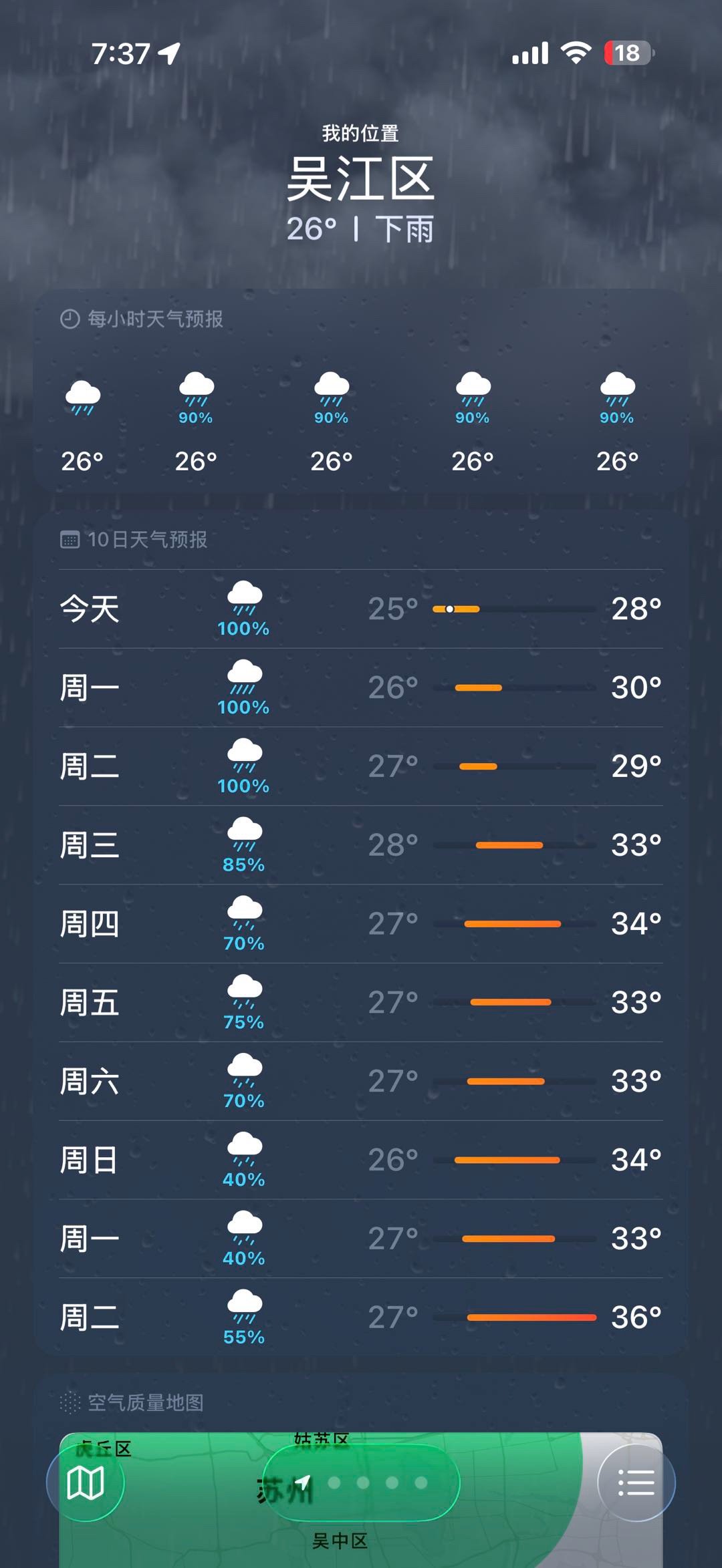Select the 周六 daily forecast
The image size is (722, 1568).
[x=361, y=1081]
